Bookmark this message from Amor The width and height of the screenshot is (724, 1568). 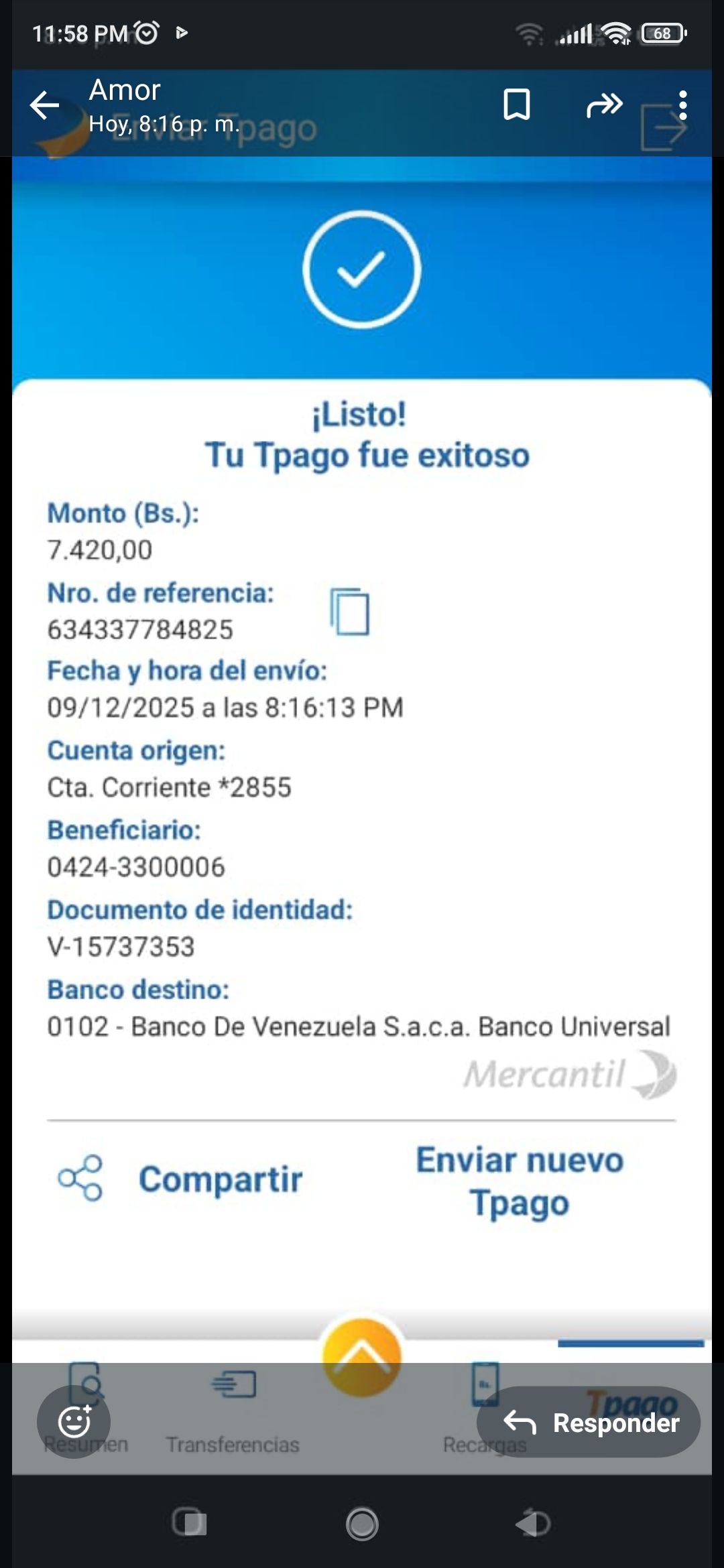516,105
